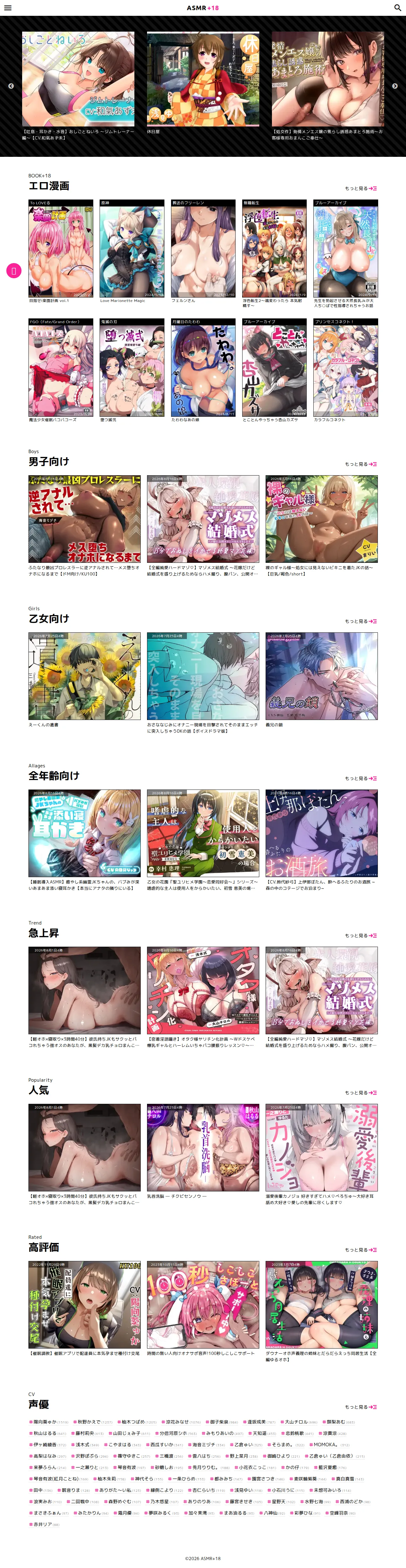Open the カラフルコネクト book
The height and width of the screenshot is (1568, 406).
tap(346, 370)
